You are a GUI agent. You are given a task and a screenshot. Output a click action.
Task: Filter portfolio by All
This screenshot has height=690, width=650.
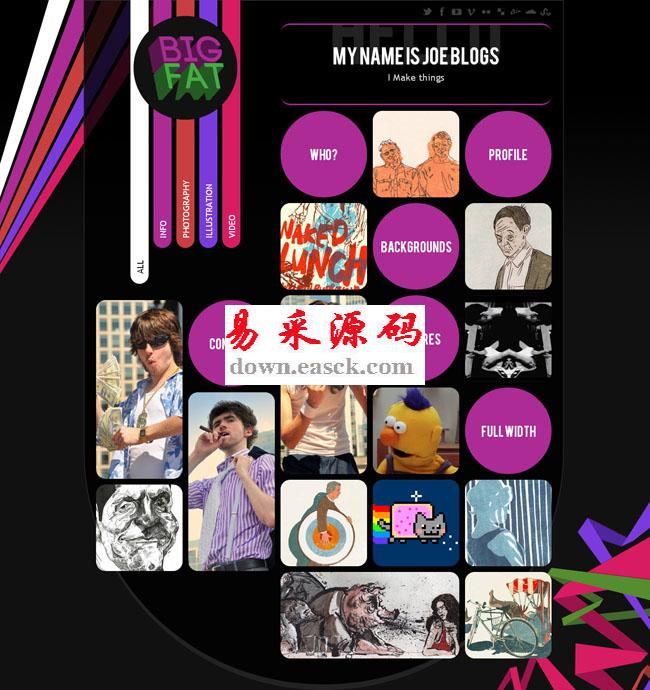[140, 267]
